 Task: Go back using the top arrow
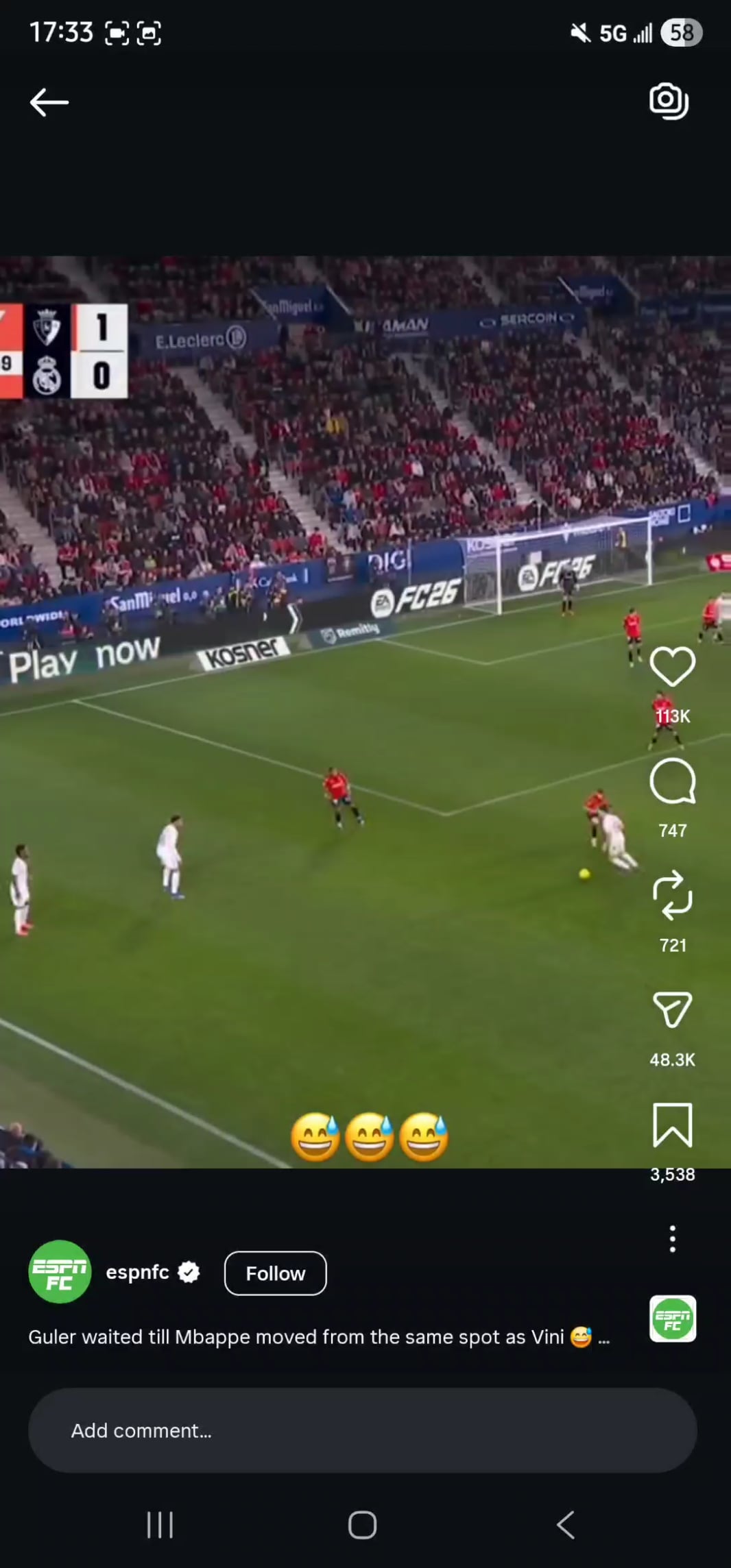coord(49,103)
